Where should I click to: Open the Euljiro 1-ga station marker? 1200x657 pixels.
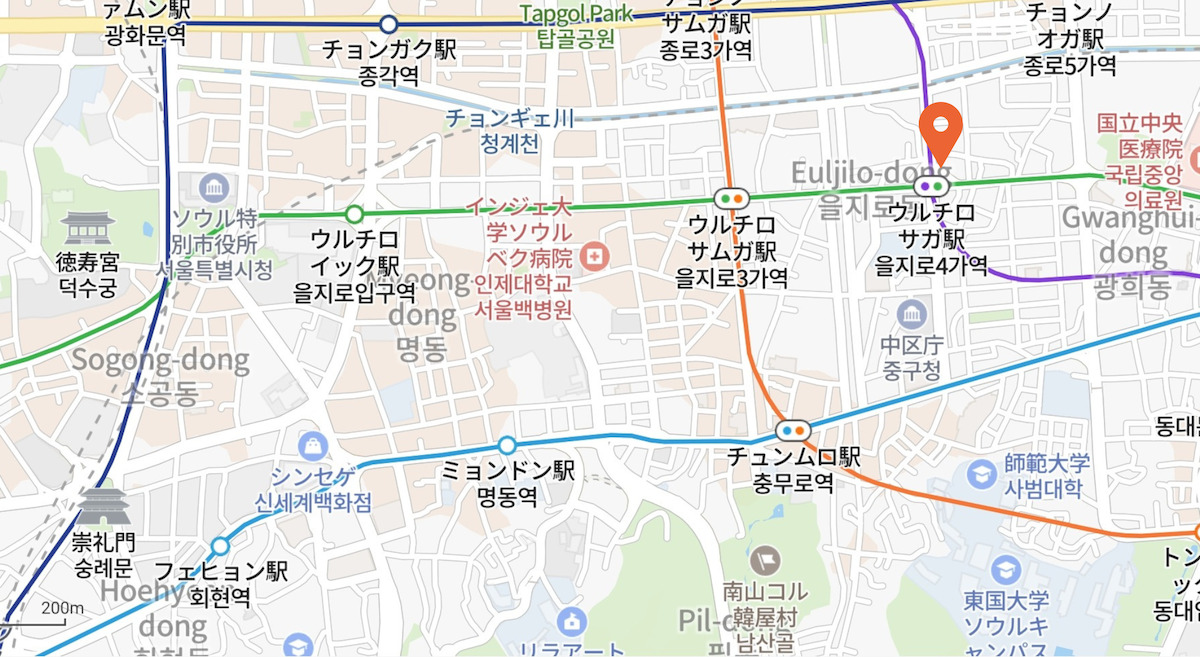353,214
